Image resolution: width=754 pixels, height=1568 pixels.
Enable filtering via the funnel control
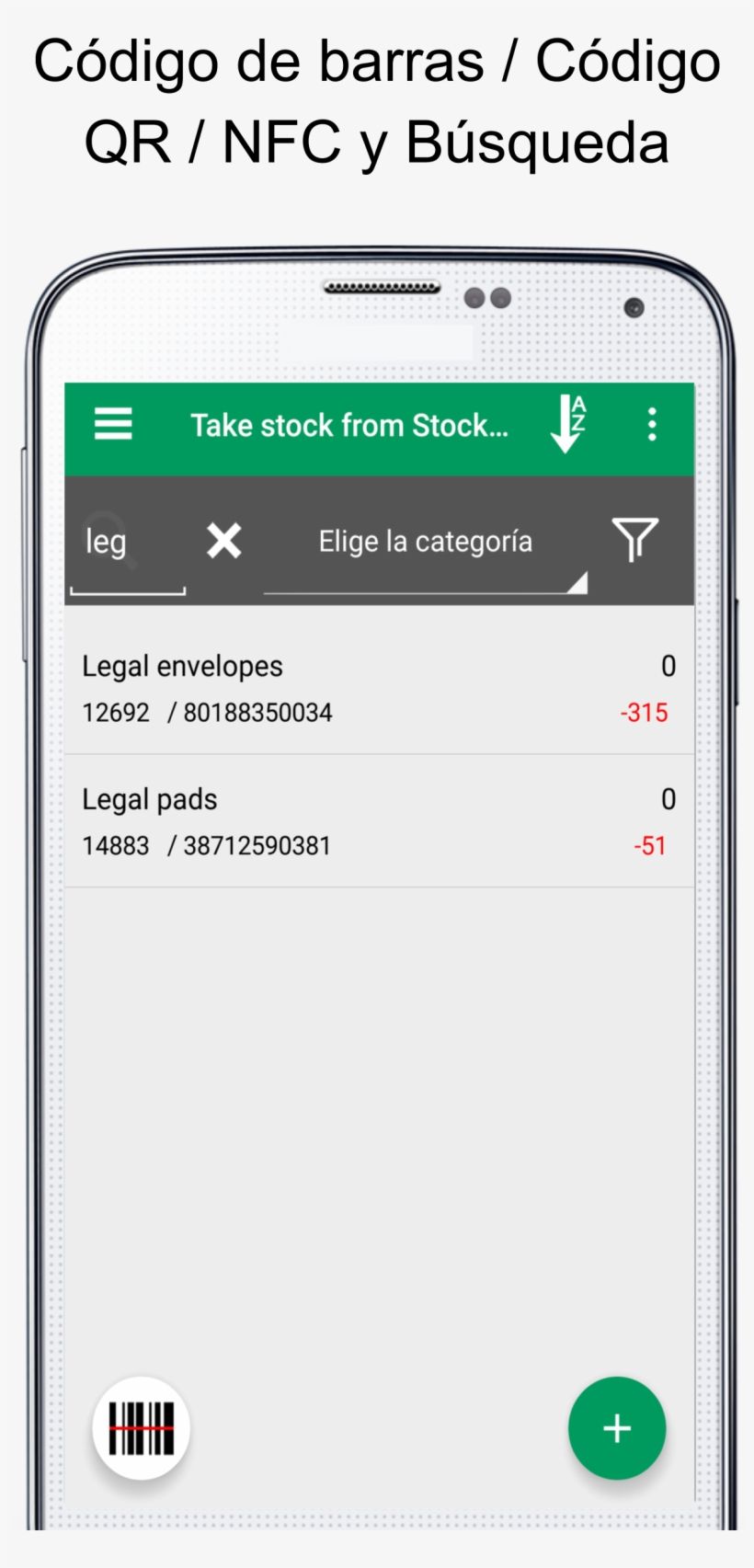(635, 541)
